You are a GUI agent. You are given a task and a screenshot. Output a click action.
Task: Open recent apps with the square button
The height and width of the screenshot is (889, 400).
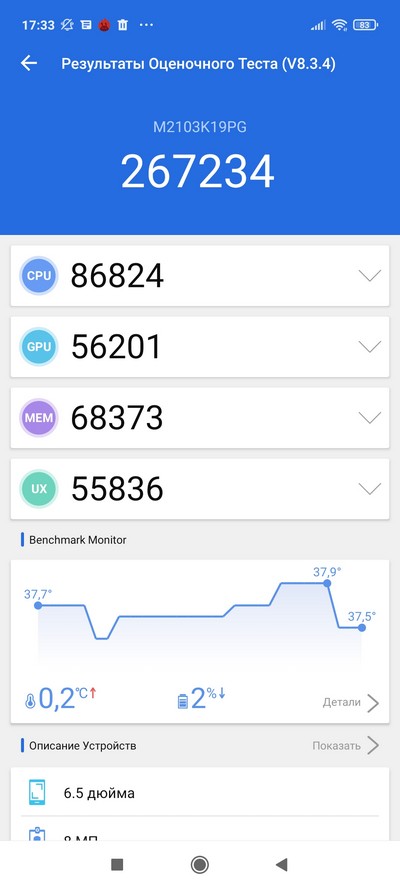(117, 864)
